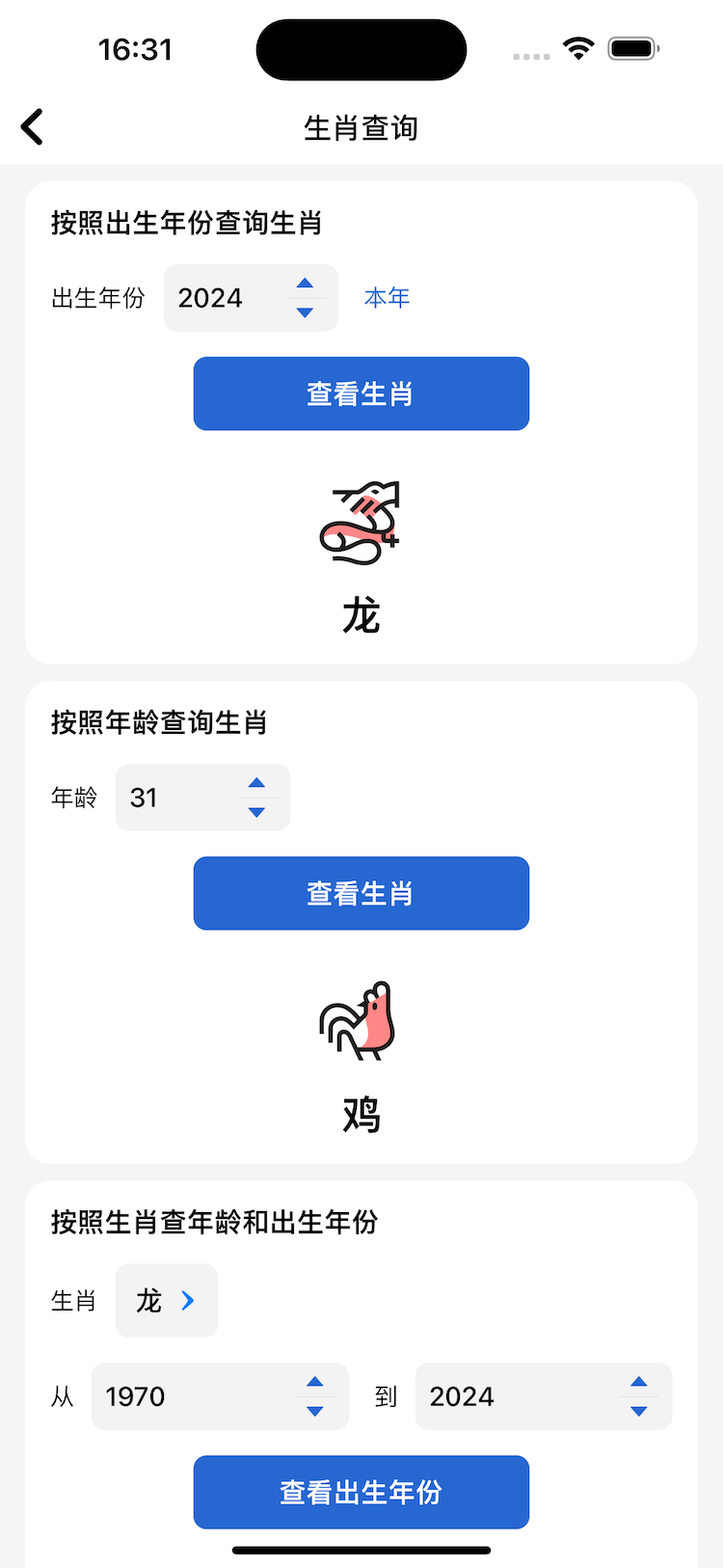Viewport: 723px width, 1568px height.
Task: Increase the 从 start year above 1970
Action: coord(314,1382)
